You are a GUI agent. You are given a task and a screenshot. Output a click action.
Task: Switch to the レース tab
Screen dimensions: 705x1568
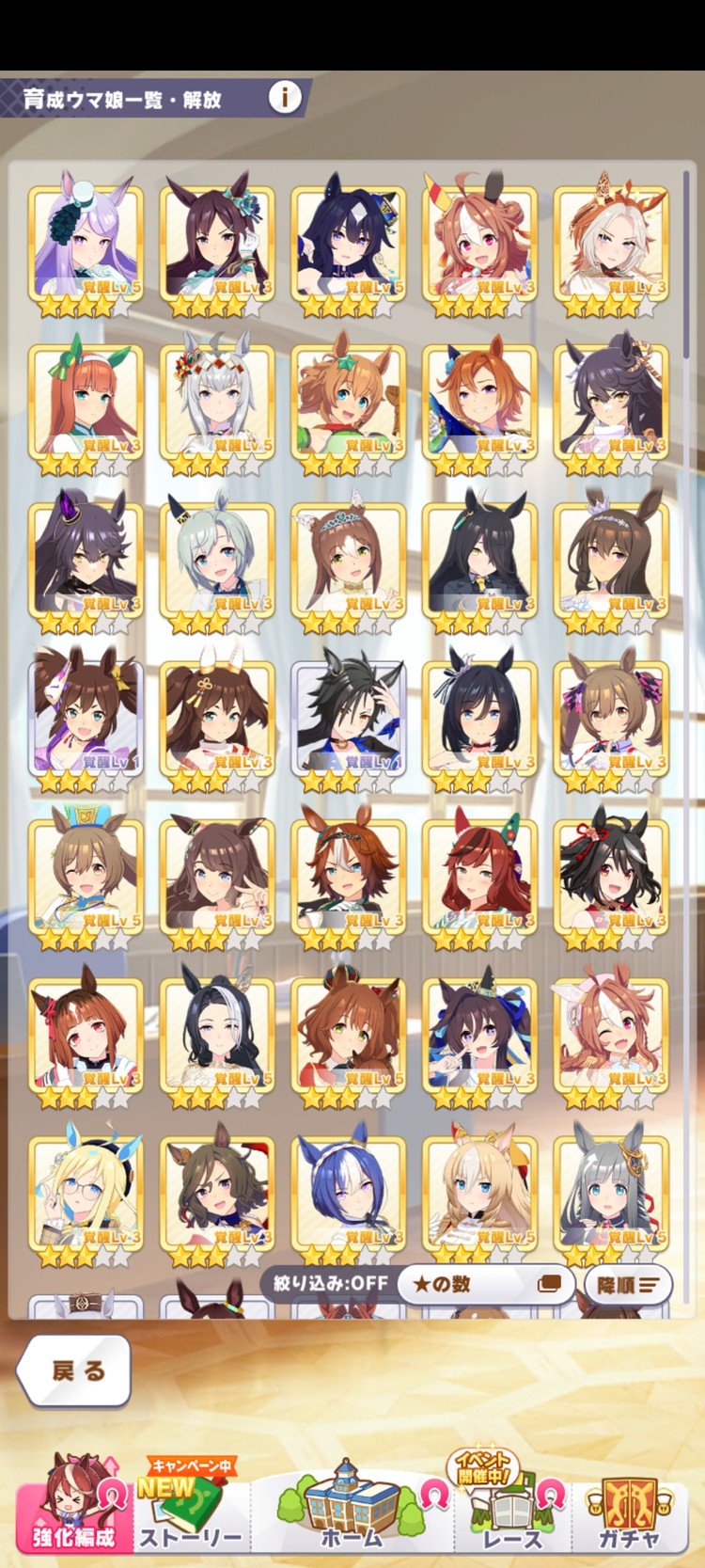tap(512, 1507)
